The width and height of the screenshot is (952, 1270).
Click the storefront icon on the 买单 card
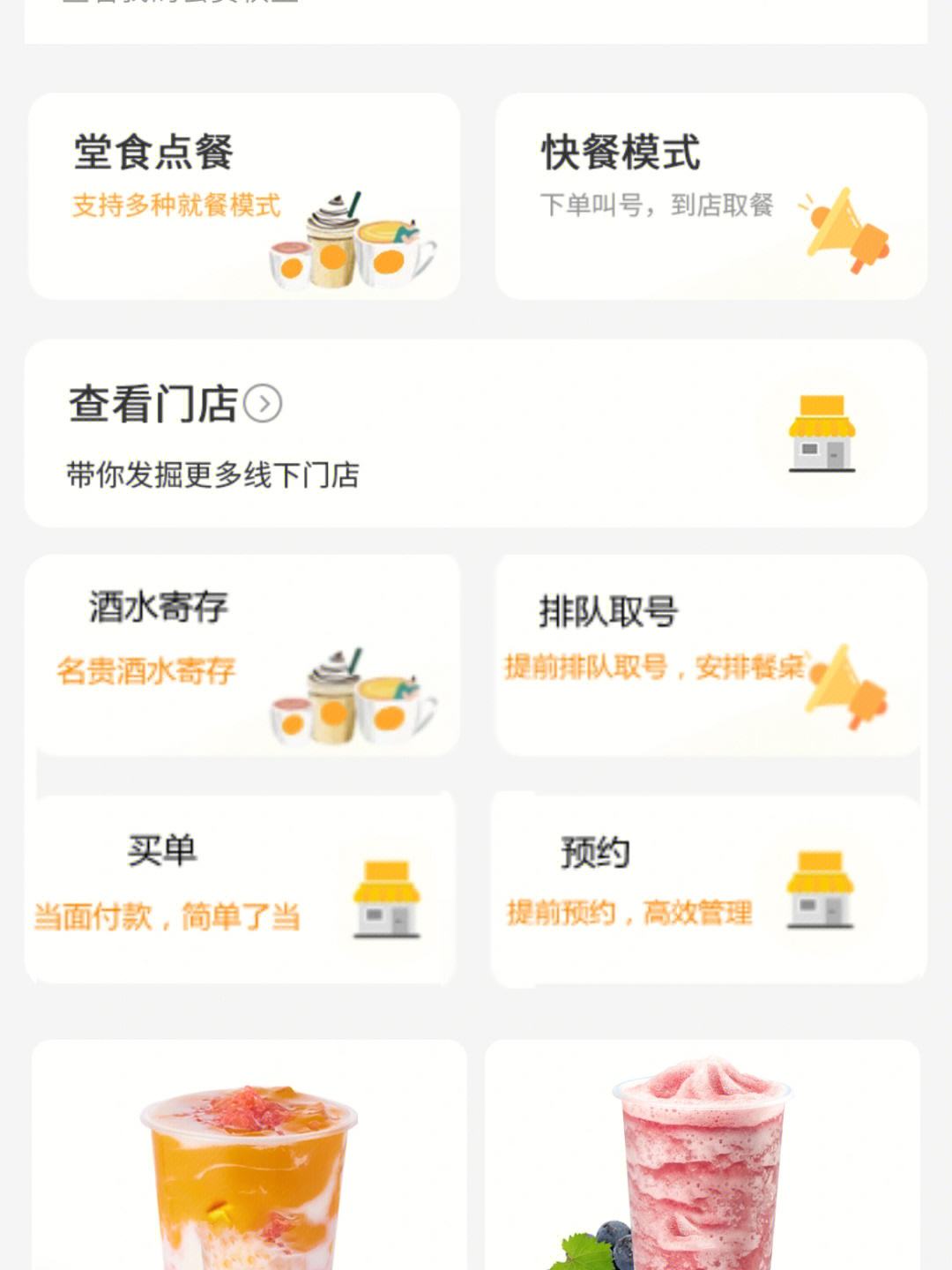pos(388,901)
